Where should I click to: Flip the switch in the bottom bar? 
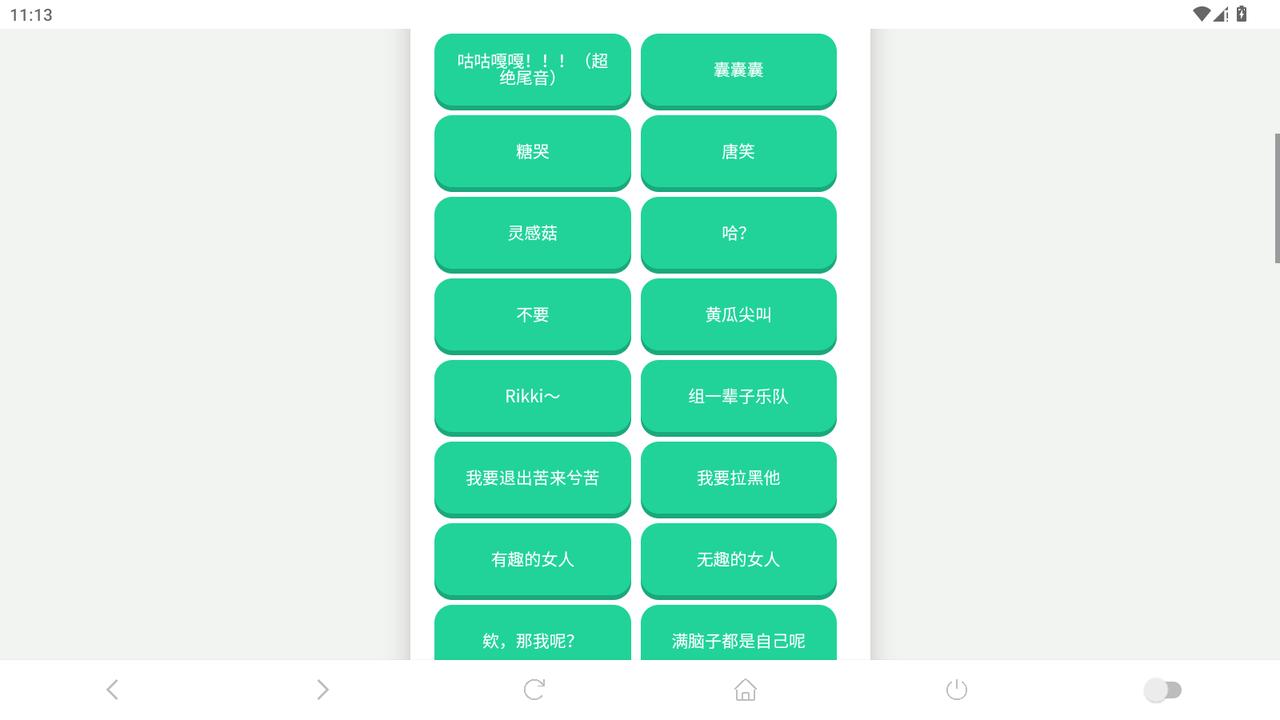tap(1162, 690)
